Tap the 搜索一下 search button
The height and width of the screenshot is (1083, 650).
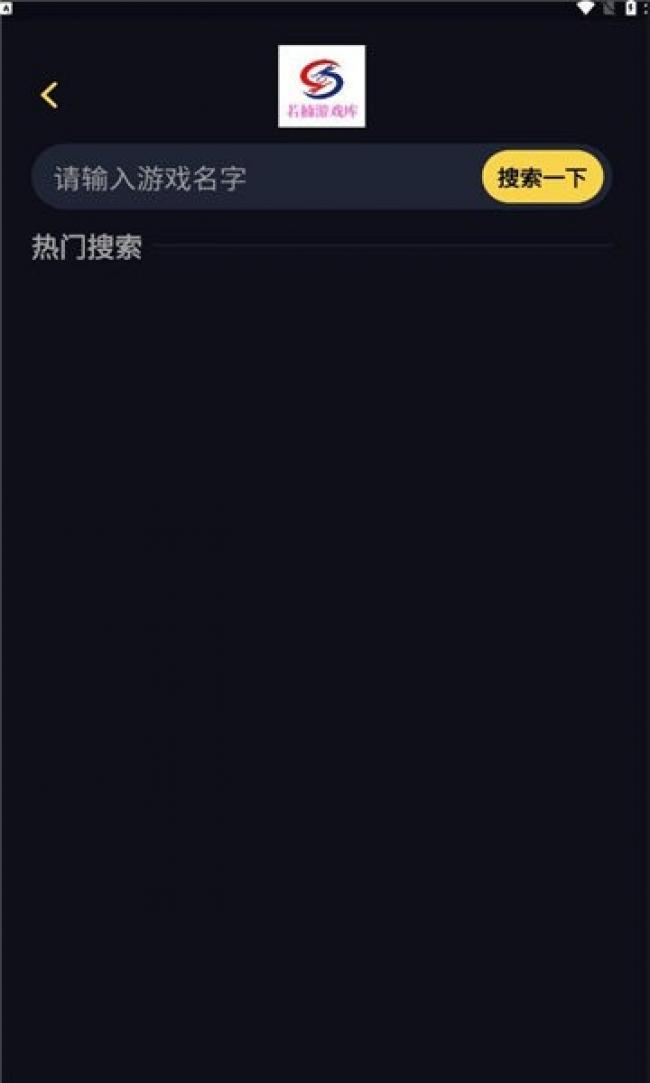point(542,178)
